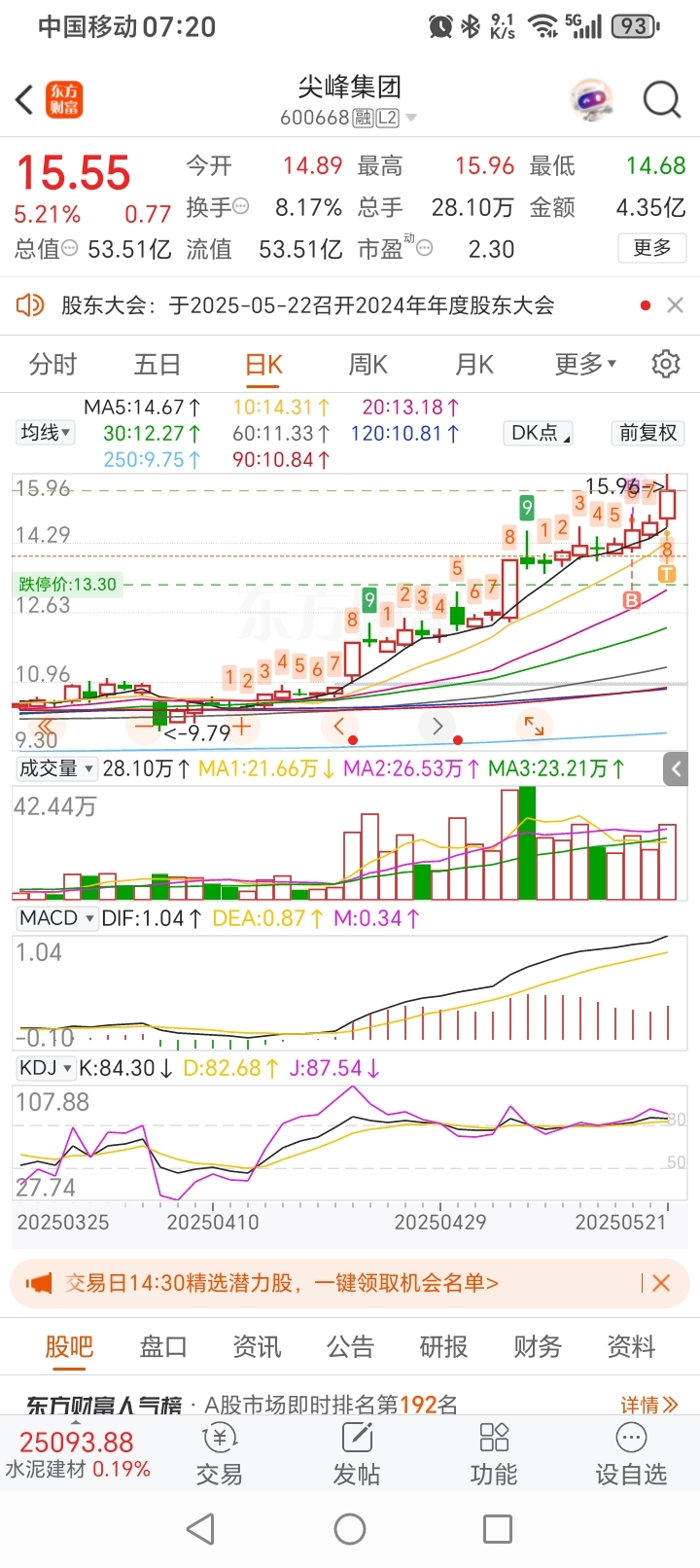The height and width of the screenshot is (1568, 700).
Task: Open the search magnifier icon
Action: (x=662, y=99)
